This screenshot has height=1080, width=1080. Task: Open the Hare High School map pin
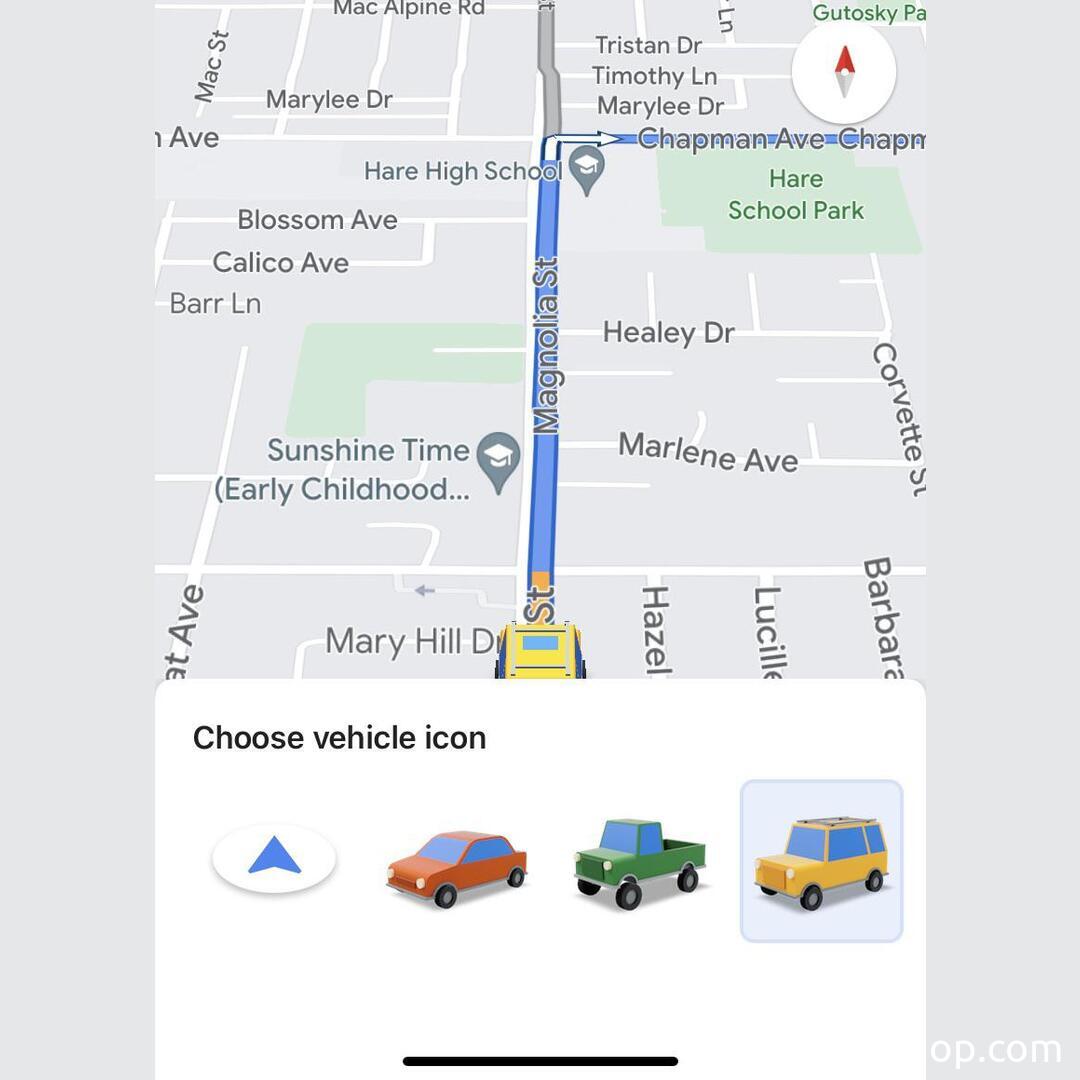587,171
